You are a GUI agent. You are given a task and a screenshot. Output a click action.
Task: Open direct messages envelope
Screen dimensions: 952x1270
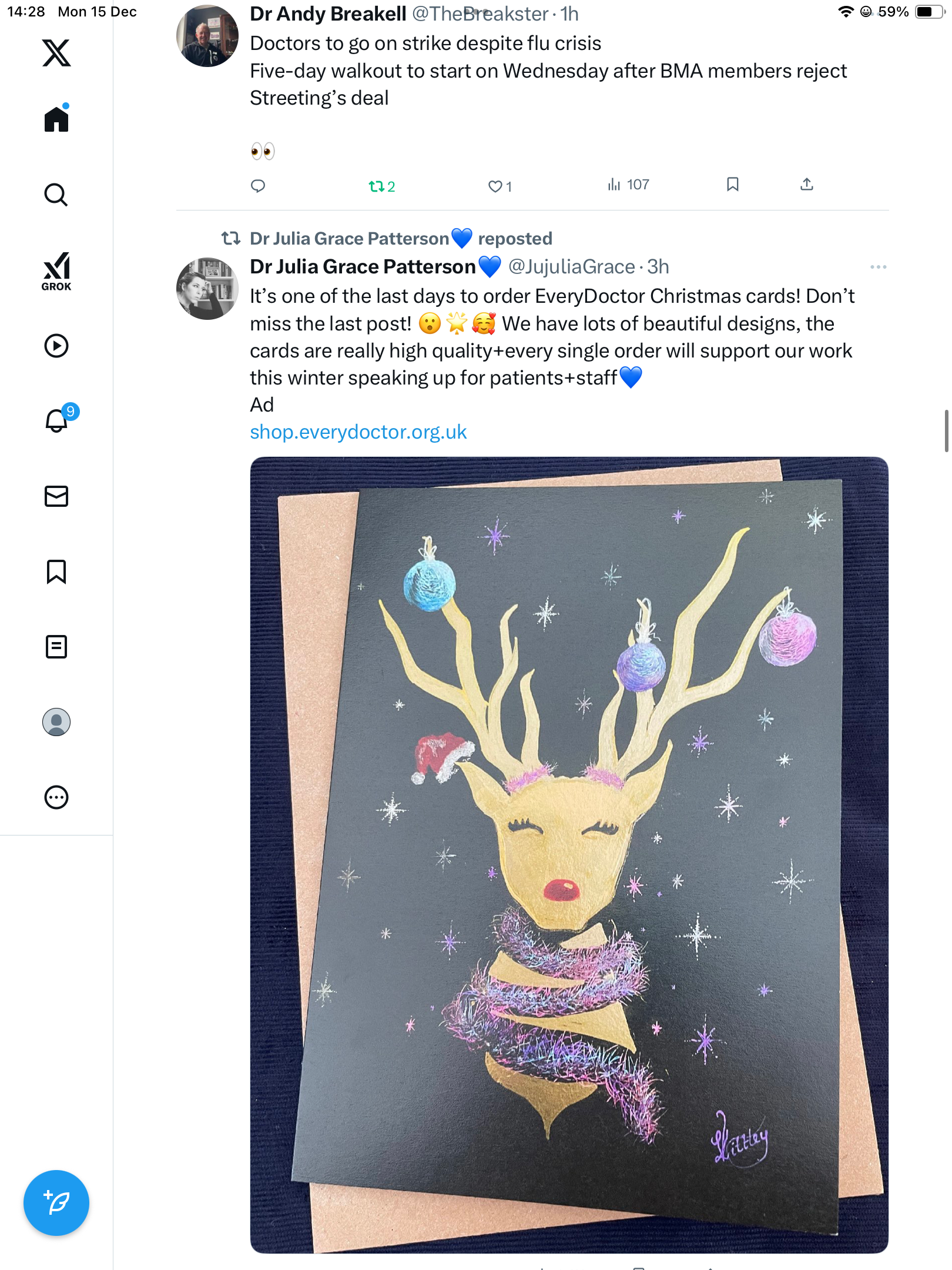click(56, 496)
